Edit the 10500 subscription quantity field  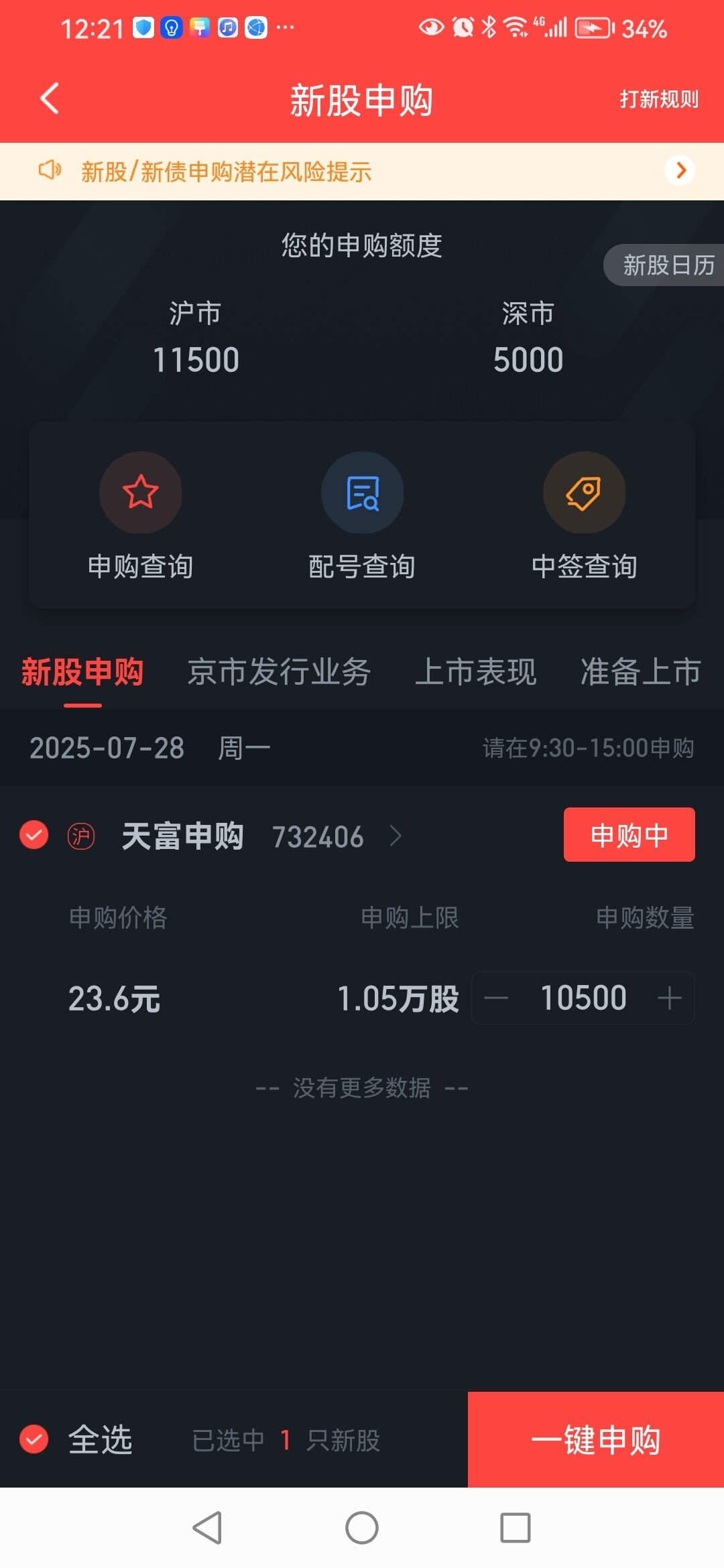(583, 998)
